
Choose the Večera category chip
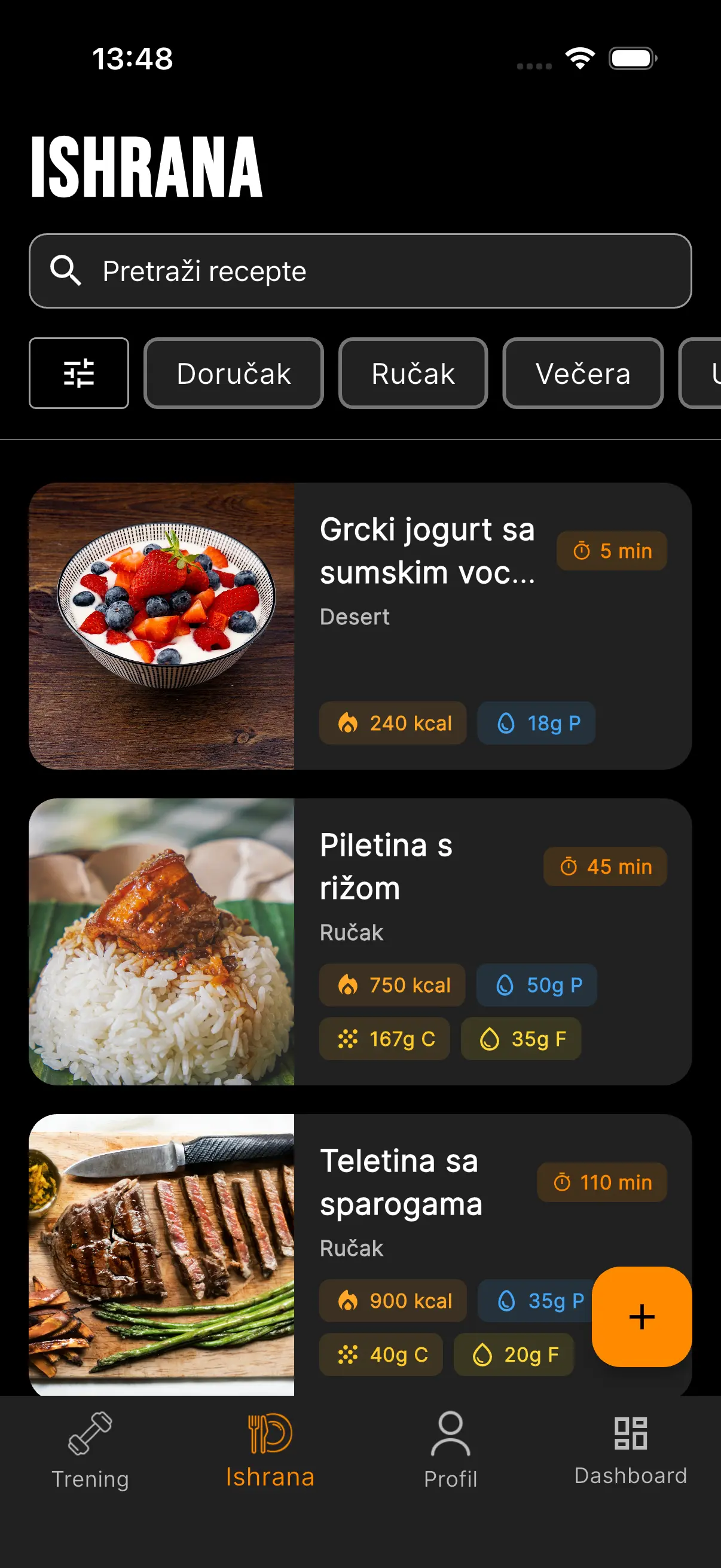pyautogui.click(x=582, y=373)
